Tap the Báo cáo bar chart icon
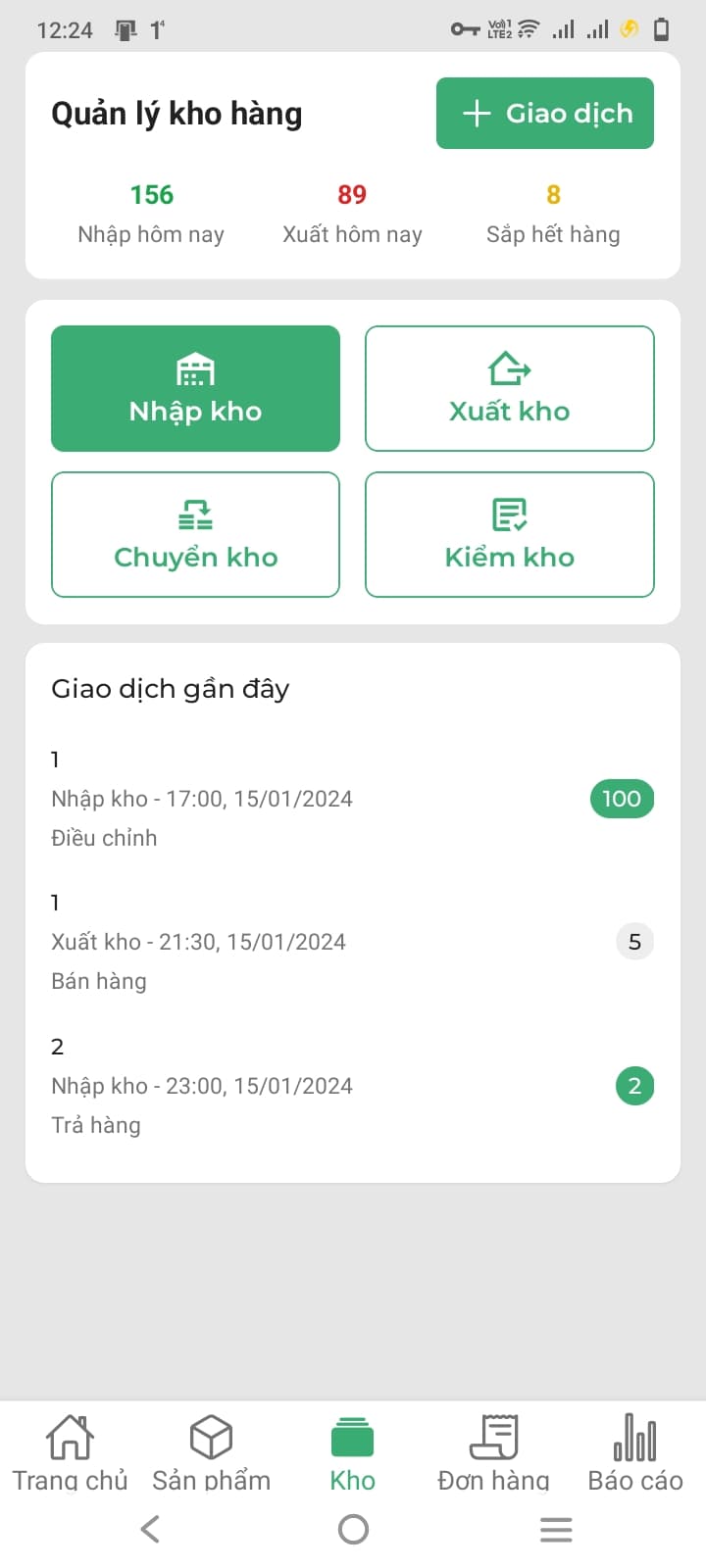 point(634,1435)
